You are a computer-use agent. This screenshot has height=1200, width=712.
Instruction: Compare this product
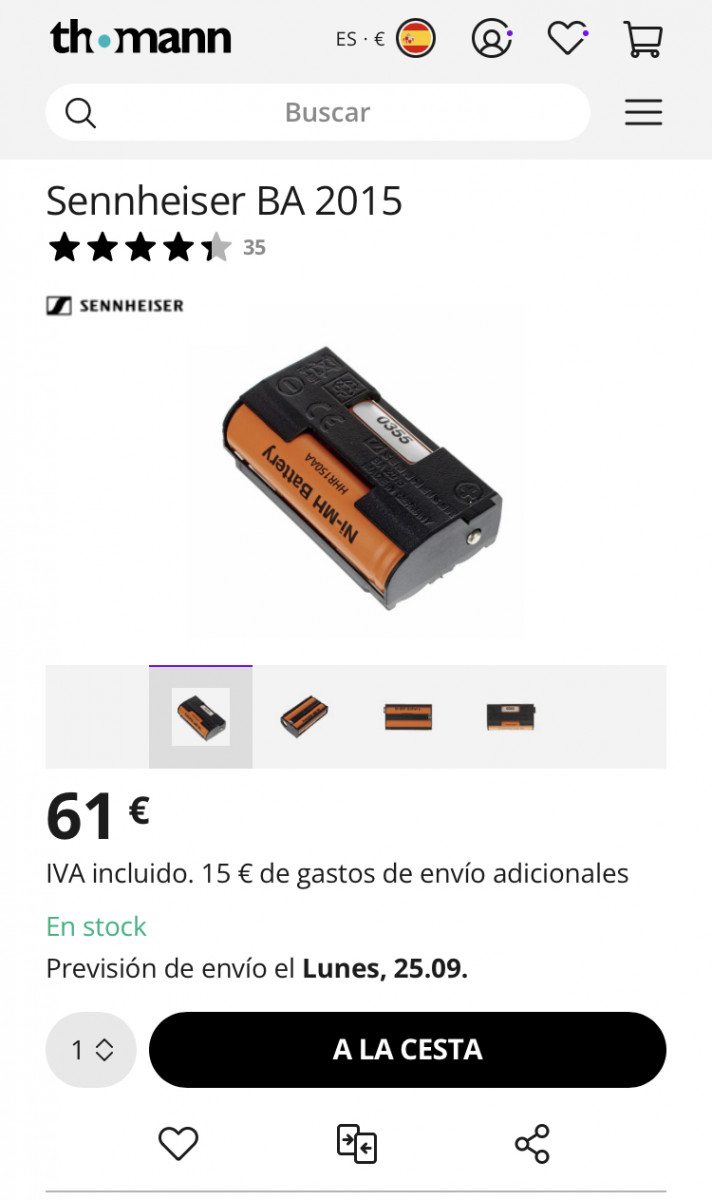click(x=356, y=1143)
